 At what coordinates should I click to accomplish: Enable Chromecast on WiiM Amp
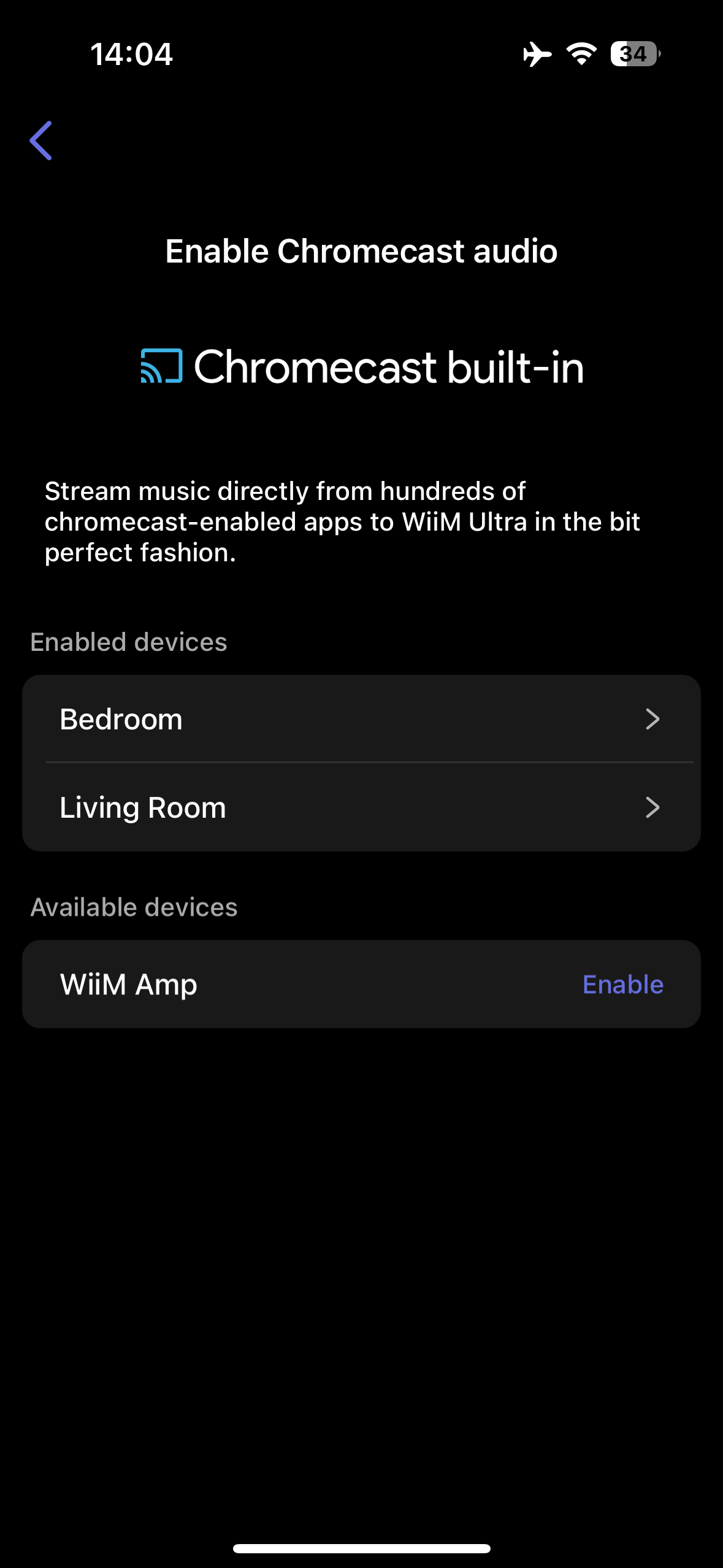coord(622,984)
